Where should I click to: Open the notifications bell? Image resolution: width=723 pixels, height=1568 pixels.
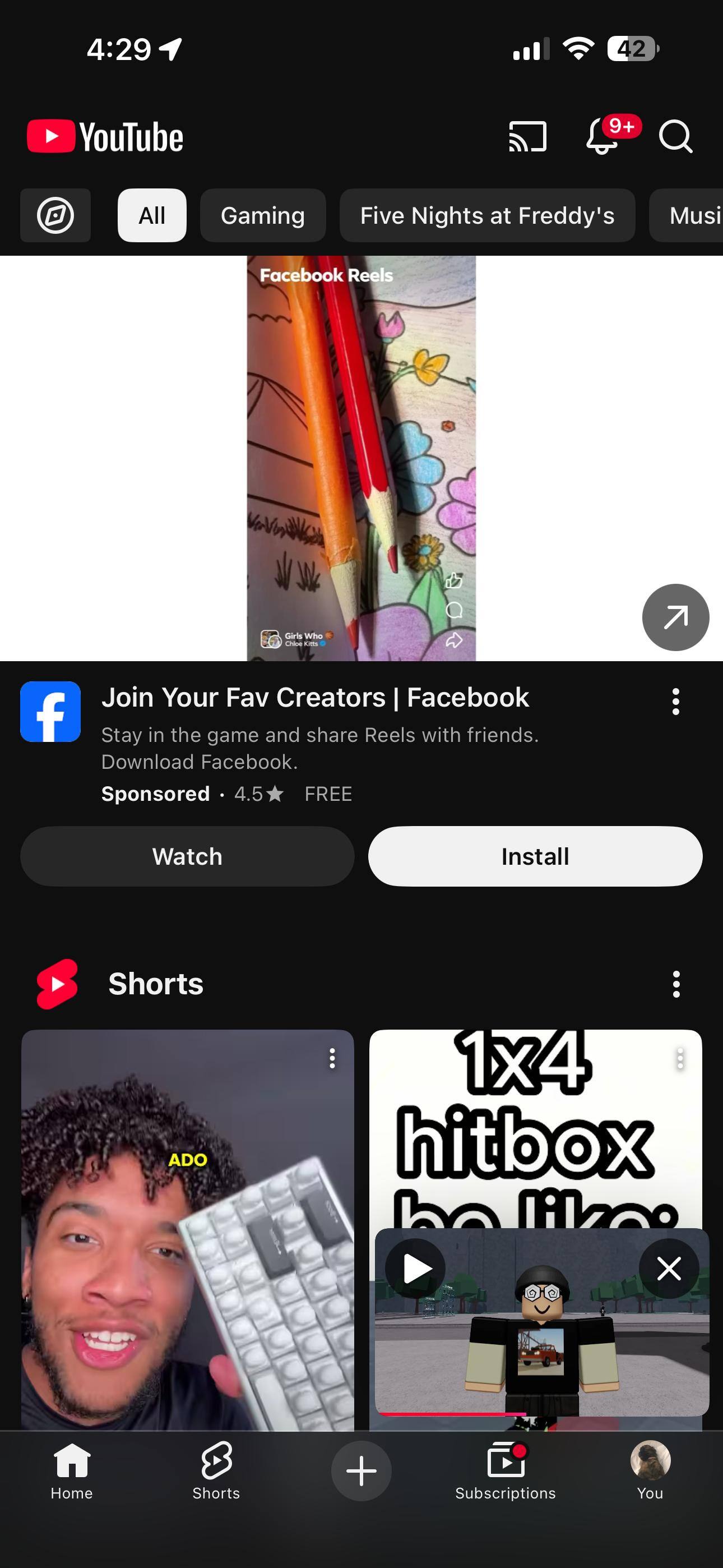coord(602,136)
